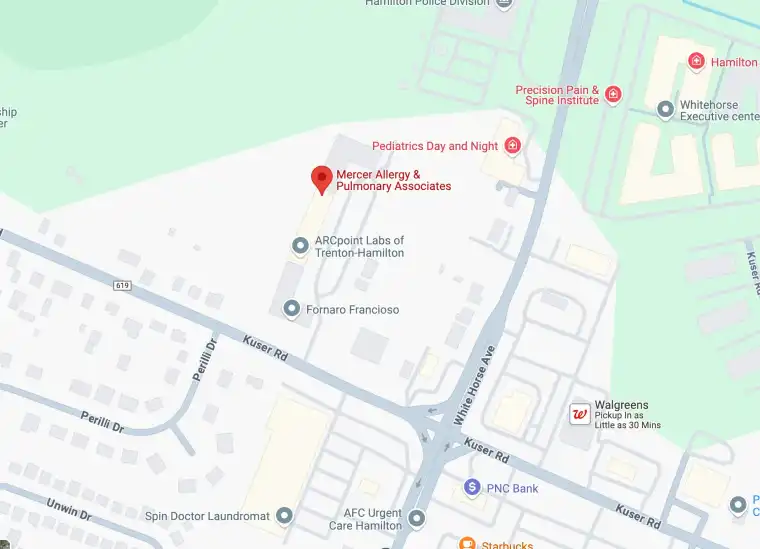Open AFC Urgent Care Hamilton marker
The height and width of the screenshot is (549, 760).
(415, 518)
